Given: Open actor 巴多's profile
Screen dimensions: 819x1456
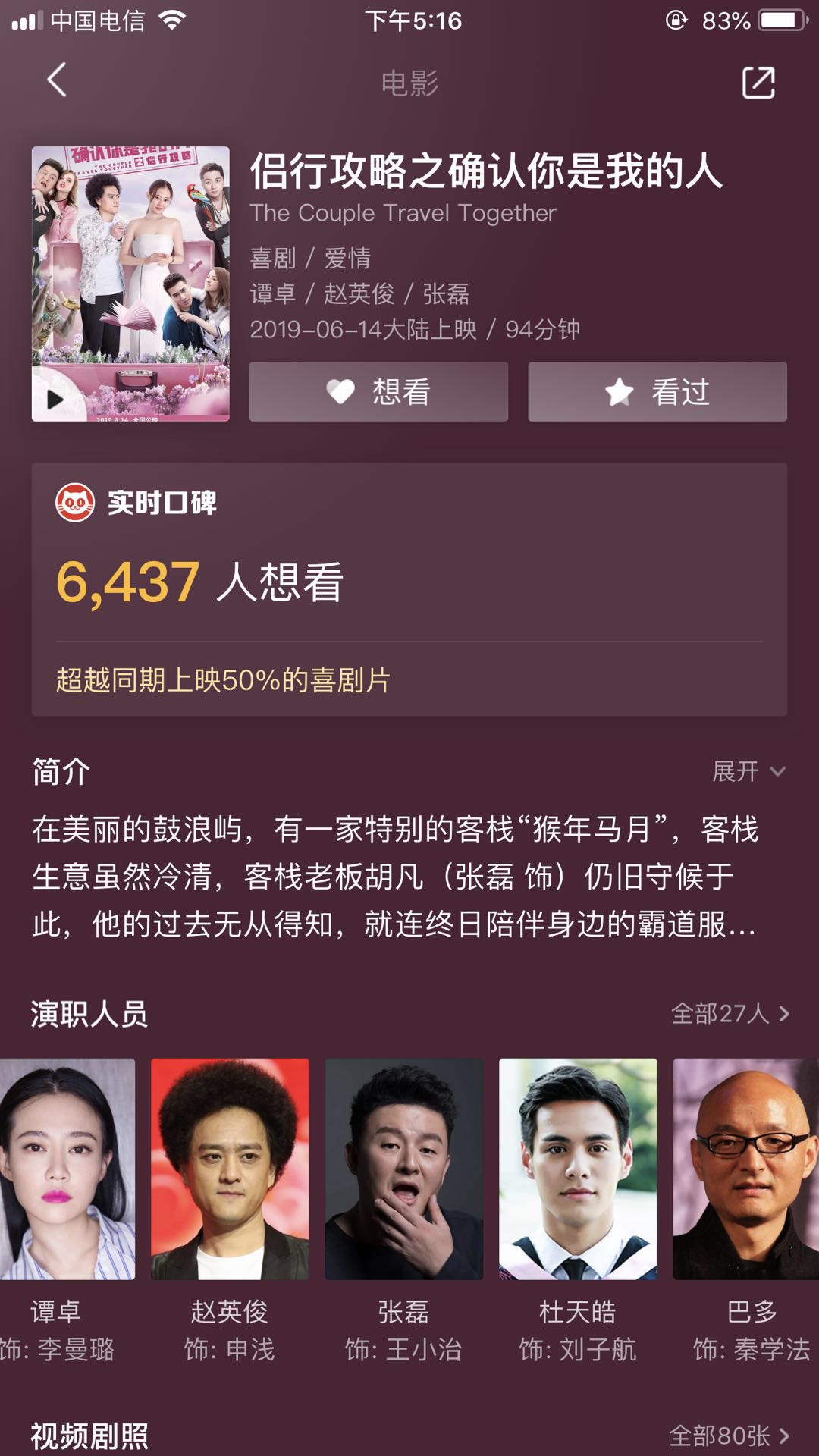Looking at the screenshot, I should click(746, 1211).
